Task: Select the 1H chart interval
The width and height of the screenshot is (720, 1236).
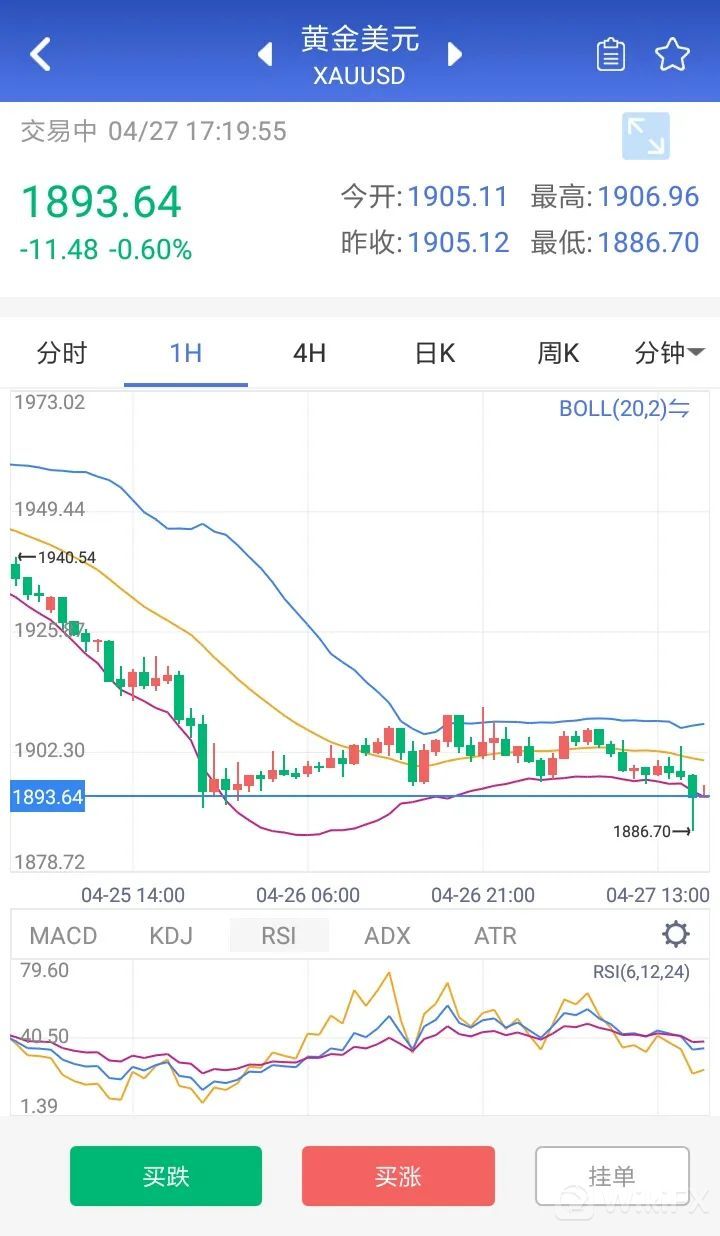Action: tap(186, 353)
